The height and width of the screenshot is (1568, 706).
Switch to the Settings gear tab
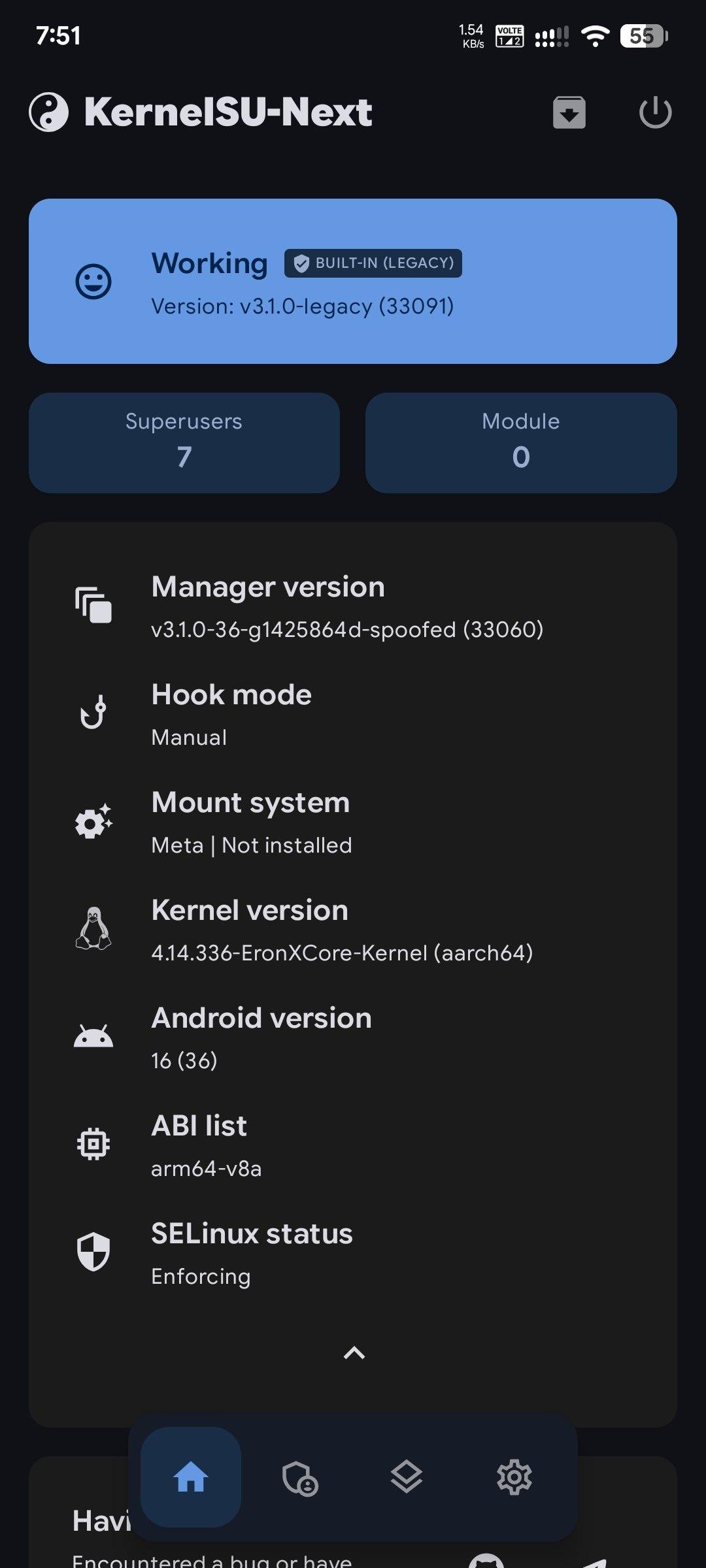click(514, 1477)
